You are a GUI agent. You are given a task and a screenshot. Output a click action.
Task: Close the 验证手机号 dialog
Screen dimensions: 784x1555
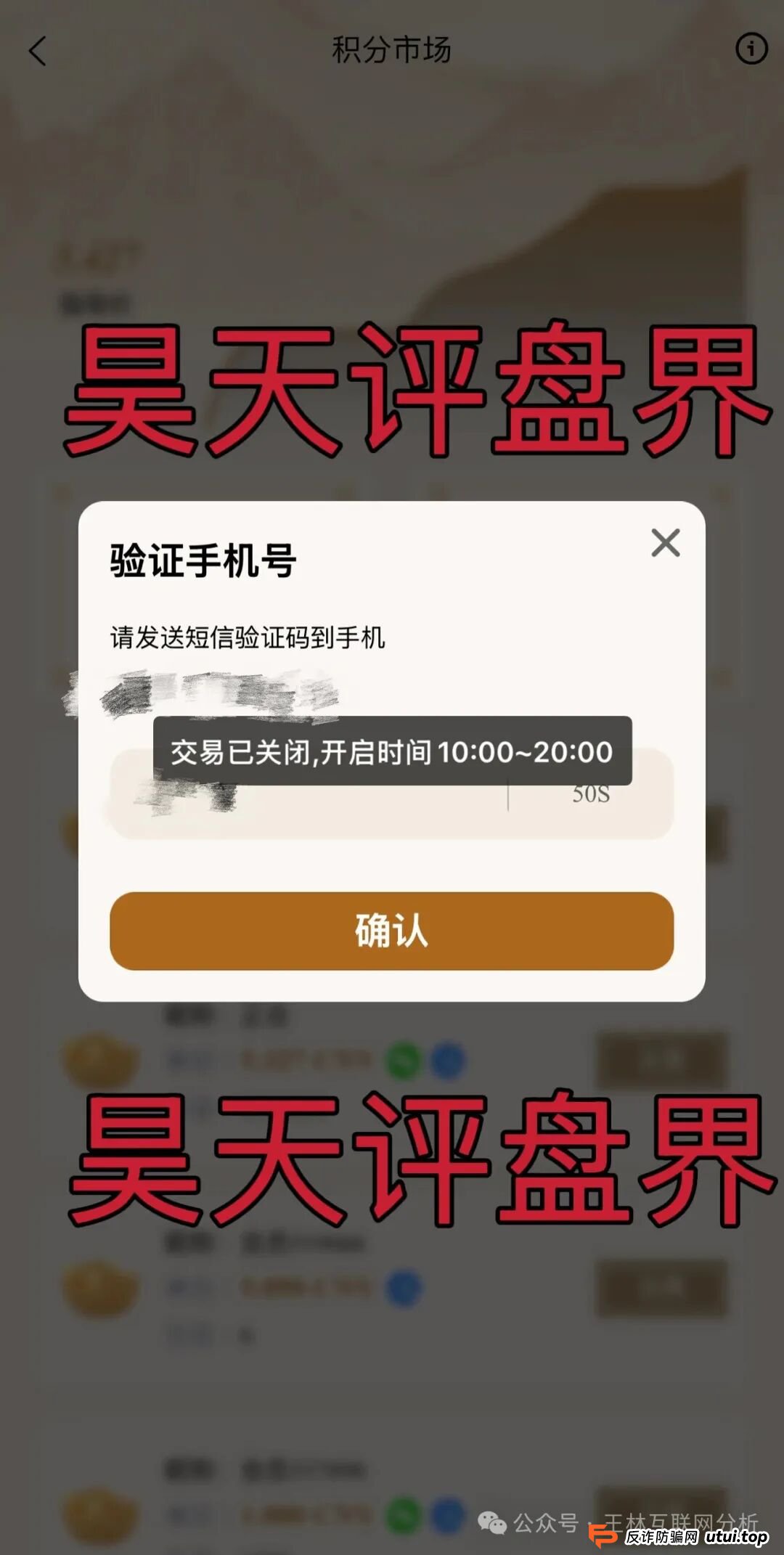tap(665, 543)
